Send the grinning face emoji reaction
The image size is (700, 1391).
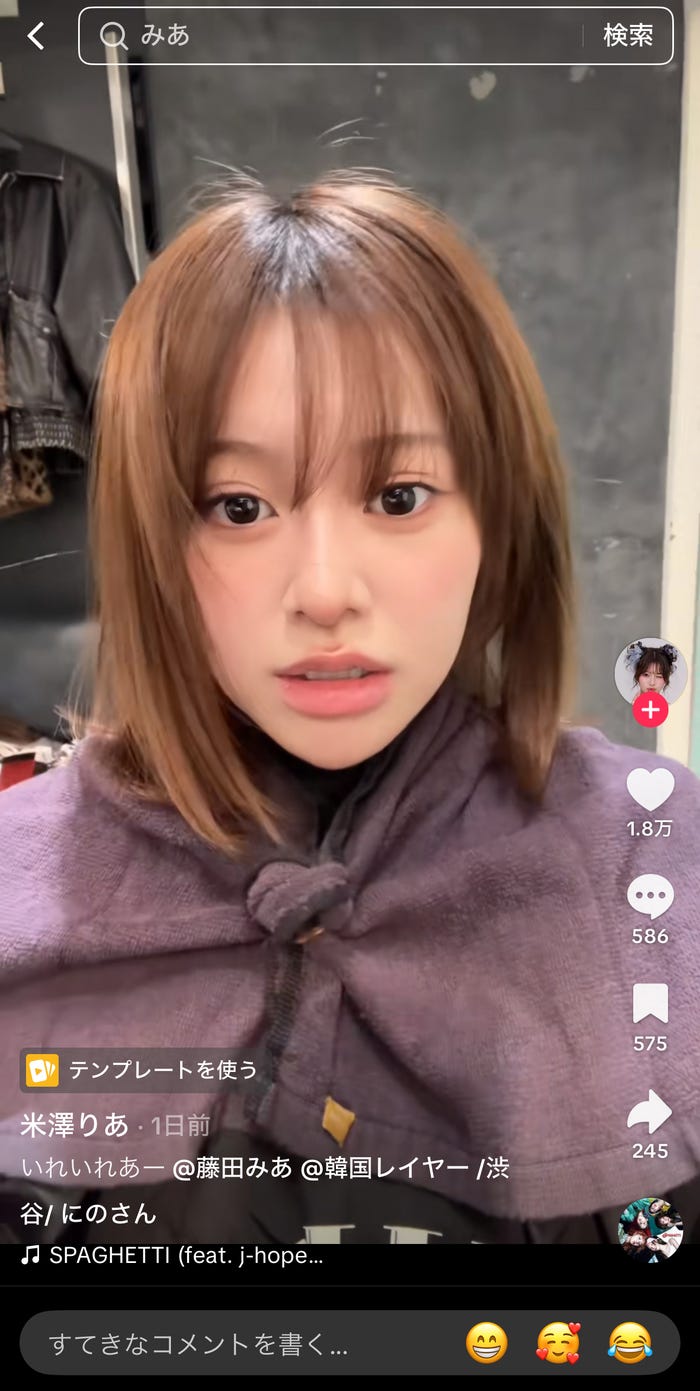[x=487, y=1343]
